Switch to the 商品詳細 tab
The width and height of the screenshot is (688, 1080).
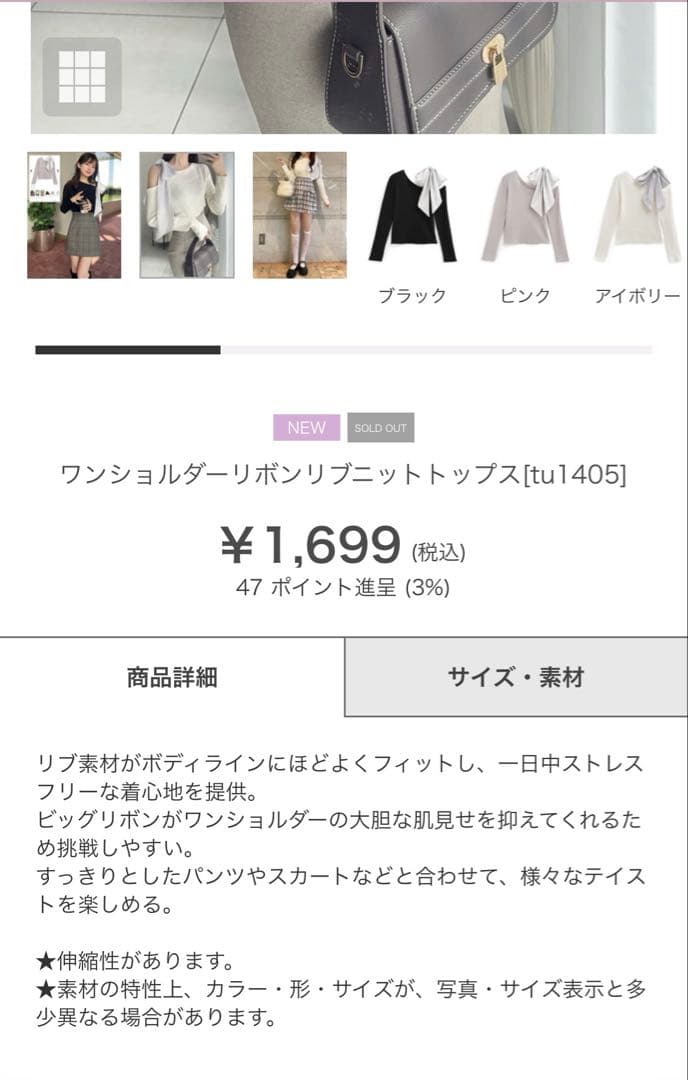coord(172,677)
